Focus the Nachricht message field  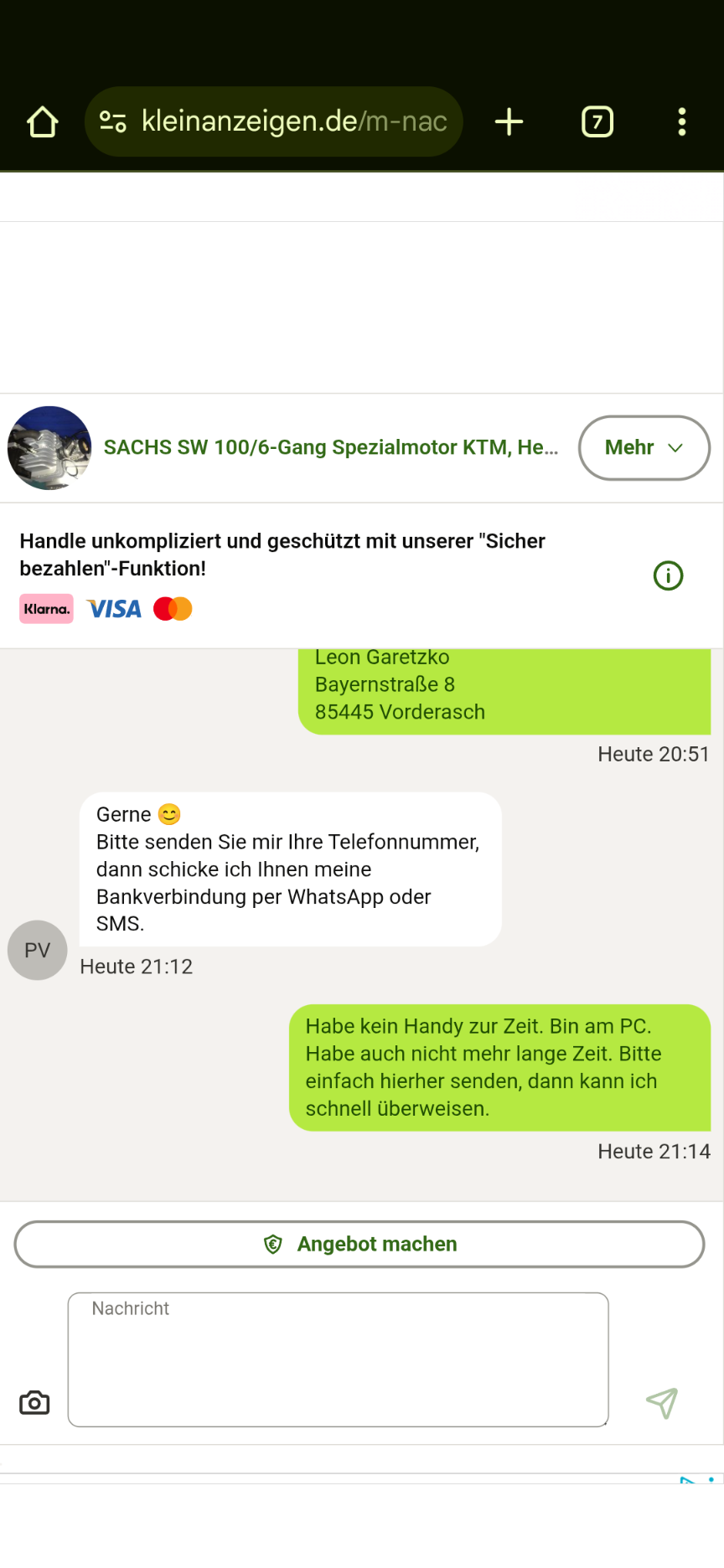pyautogui.click(x=338, y=1359)
